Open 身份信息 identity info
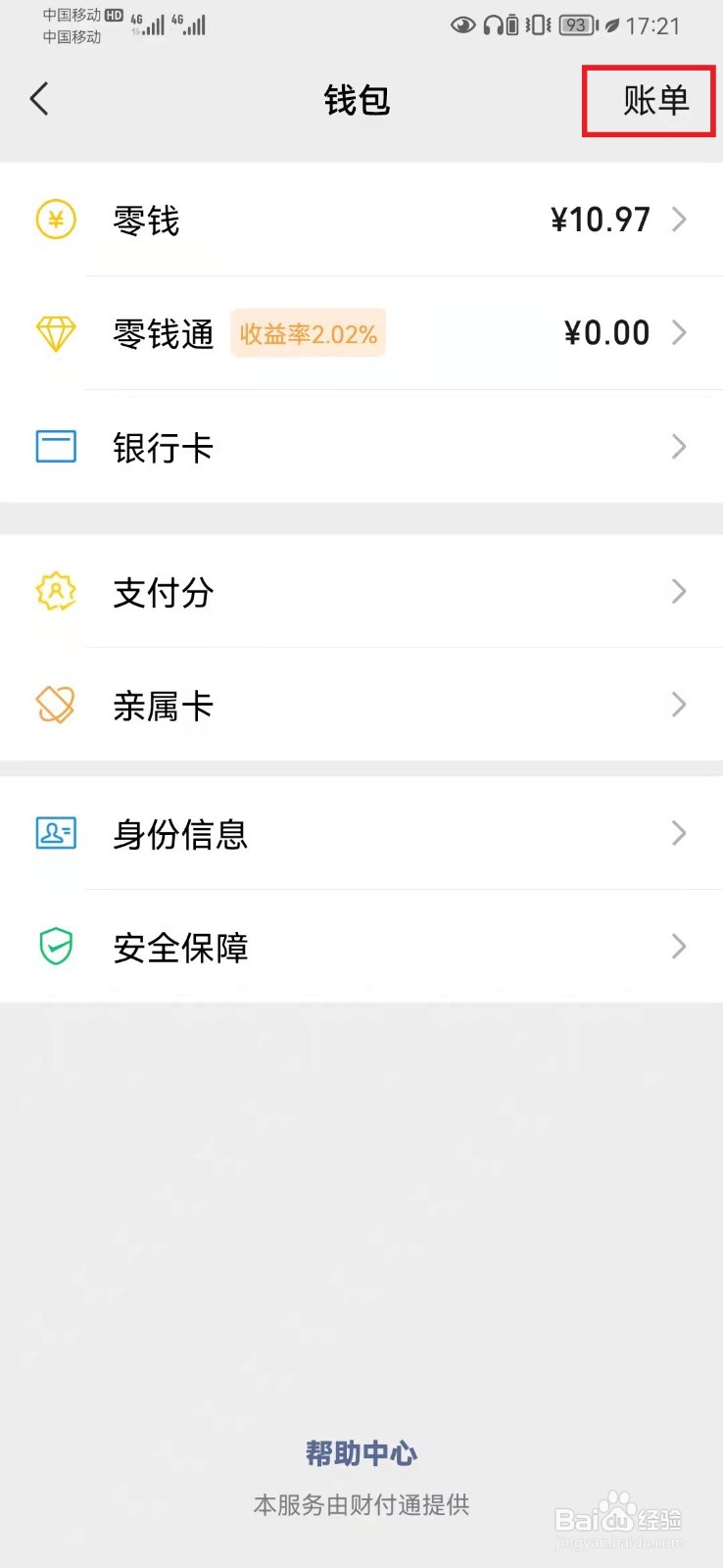Image resolution: width=723 pixels, height=1568 pixels. coord(361,833)
